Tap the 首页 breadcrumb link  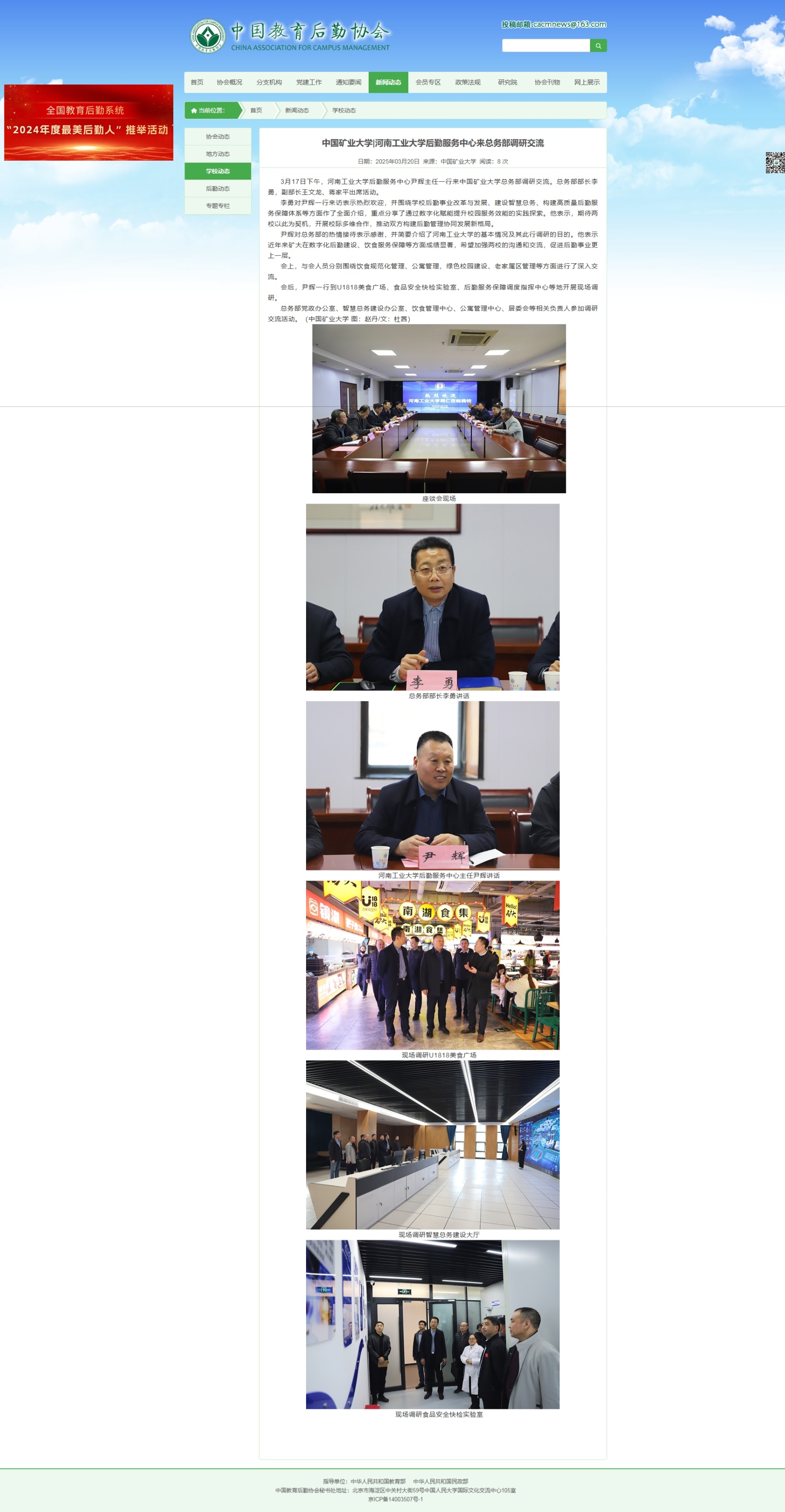256,110
